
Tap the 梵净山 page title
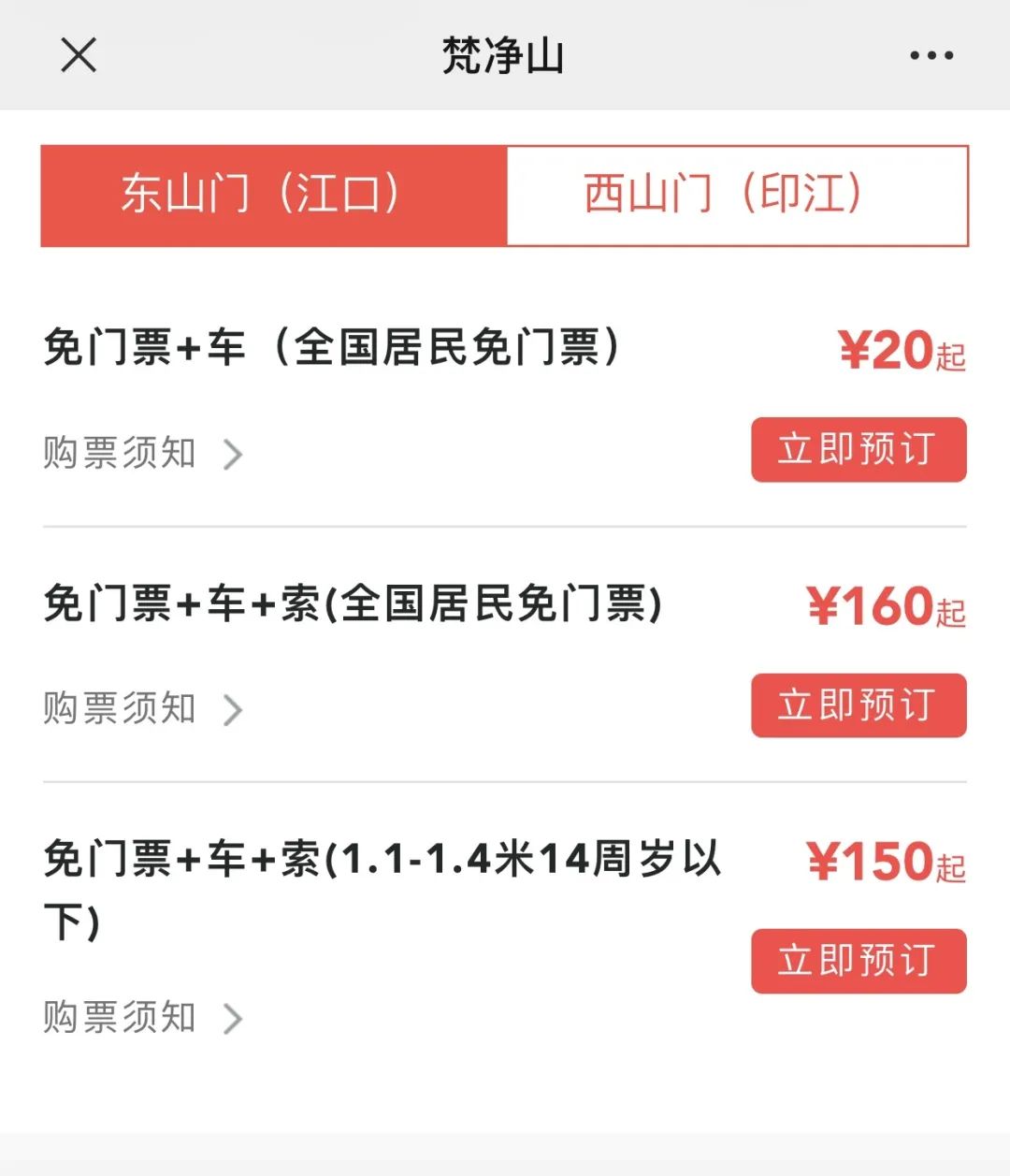(x=505, y=54)
